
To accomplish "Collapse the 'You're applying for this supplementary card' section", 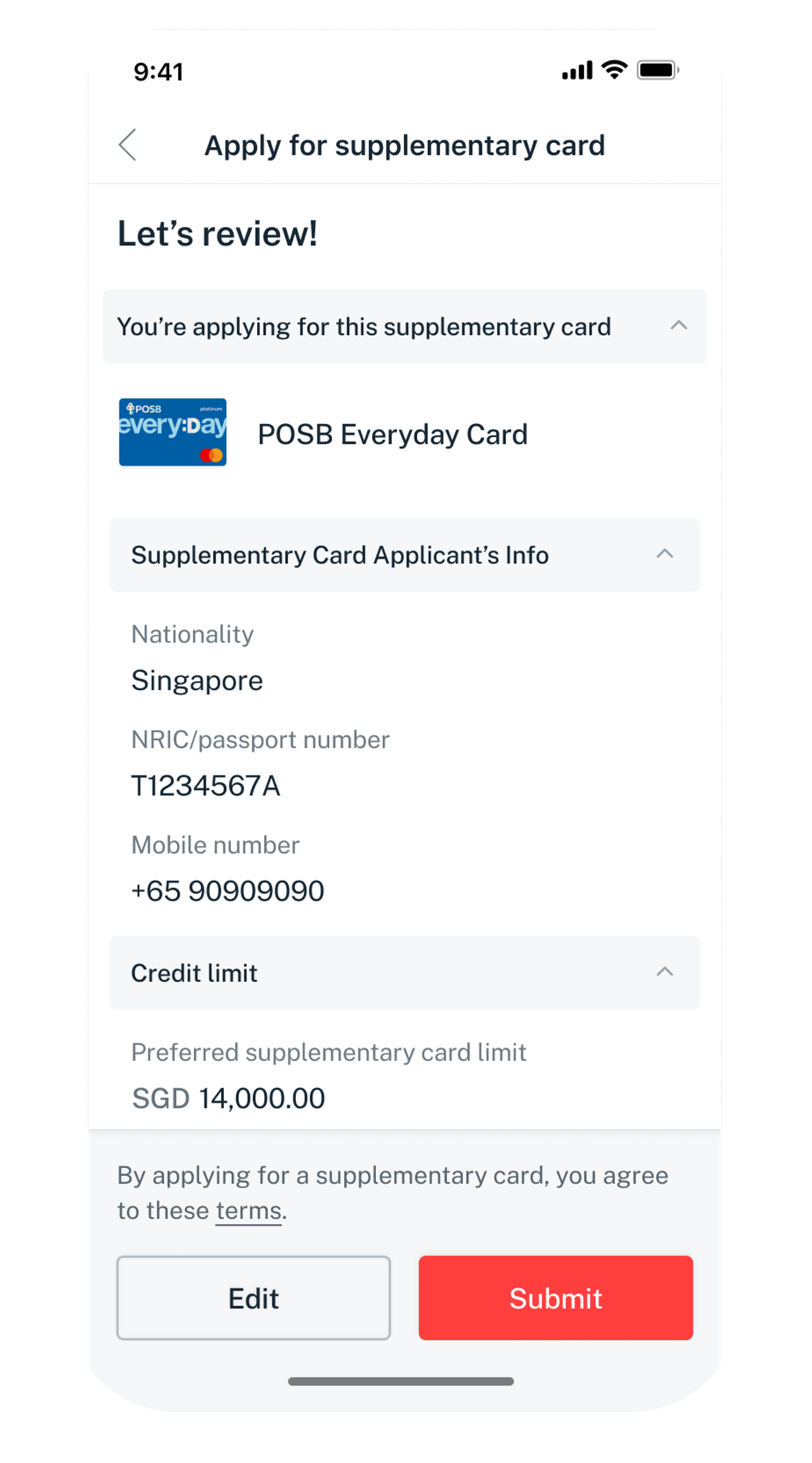I will pyautogui.click(x=678, y=326).
